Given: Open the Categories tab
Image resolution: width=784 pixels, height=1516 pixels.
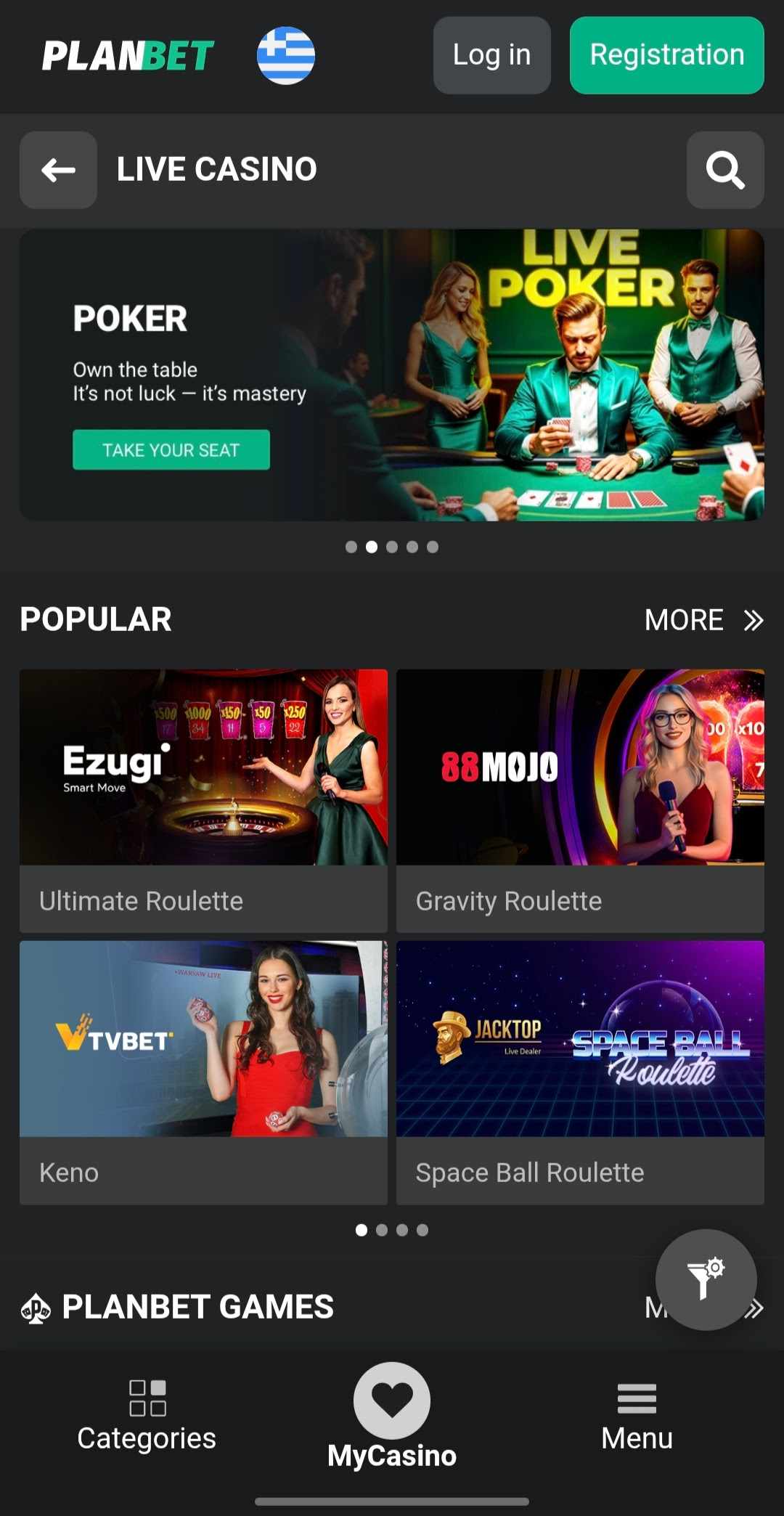Looking at the screenshot, I should click(x=147, y=1416).
